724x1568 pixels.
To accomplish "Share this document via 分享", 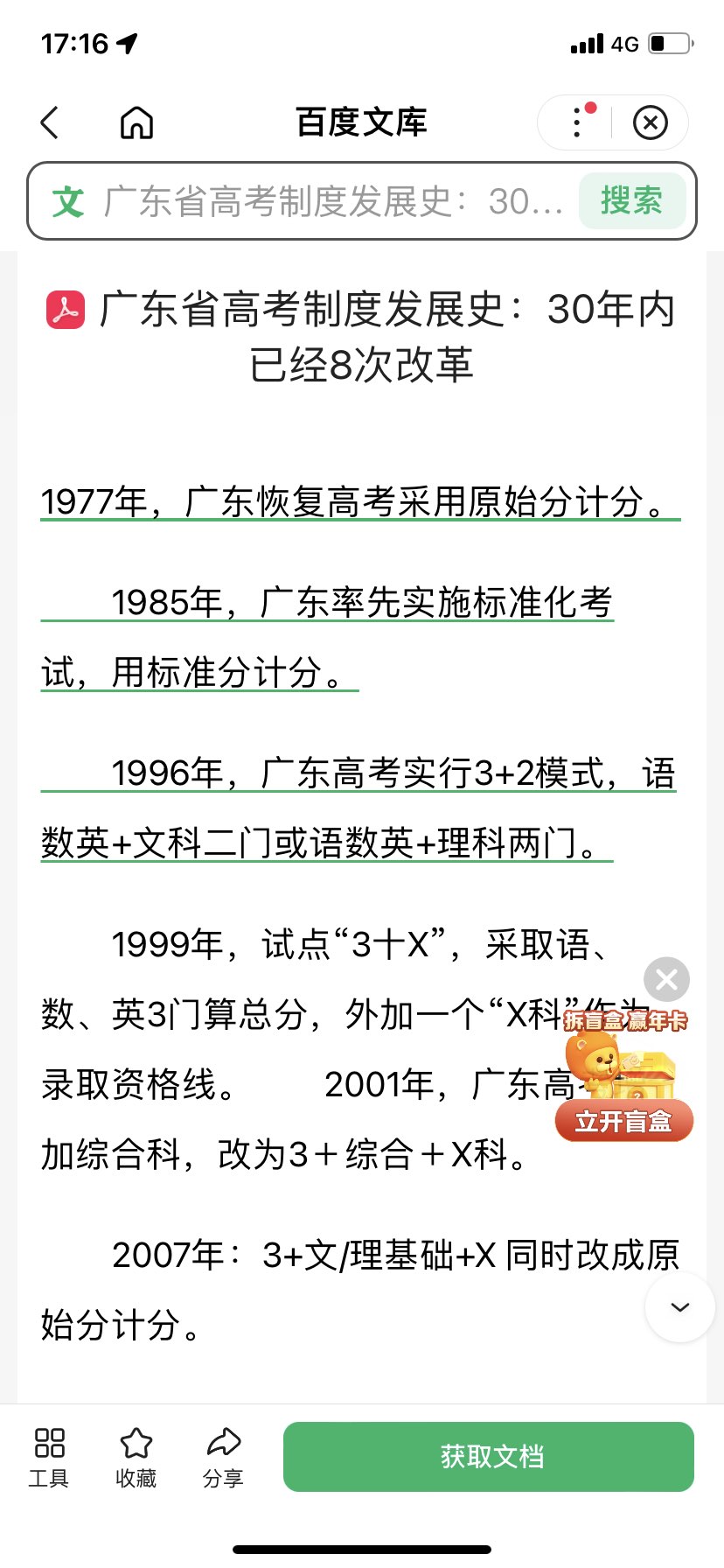I will point(223,1458).
